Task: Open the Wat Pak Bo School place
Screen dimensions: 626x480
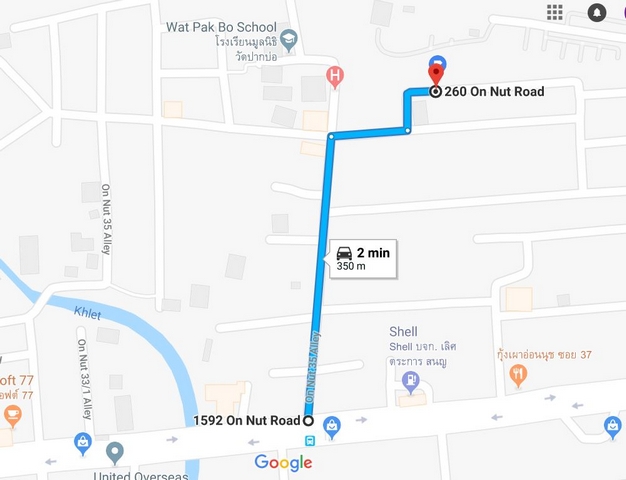Action: point(290,40)
